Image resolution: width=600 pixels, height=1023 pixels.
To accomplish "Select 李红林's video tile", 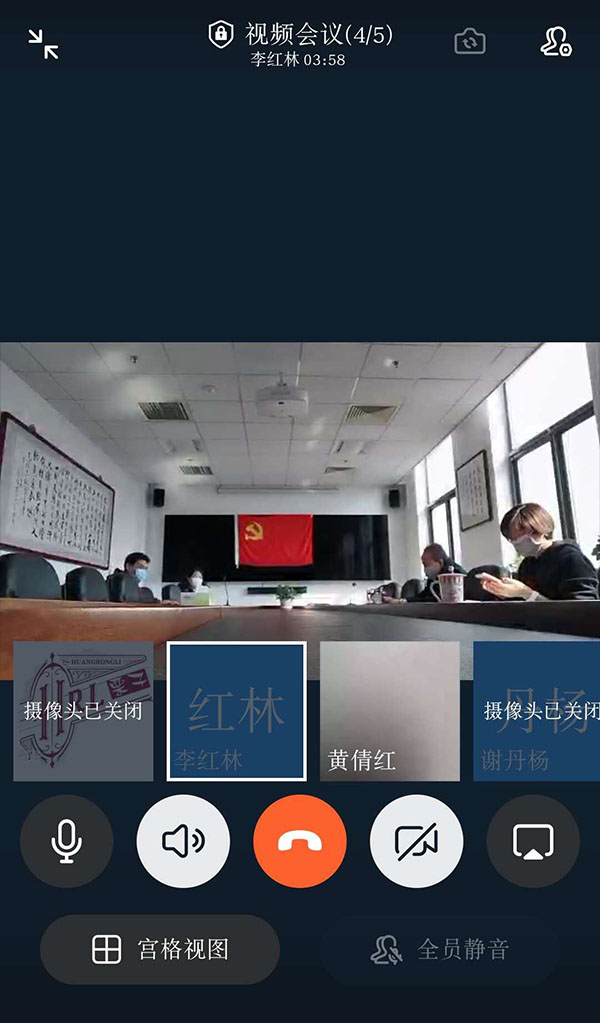I will tap(236, 711).
